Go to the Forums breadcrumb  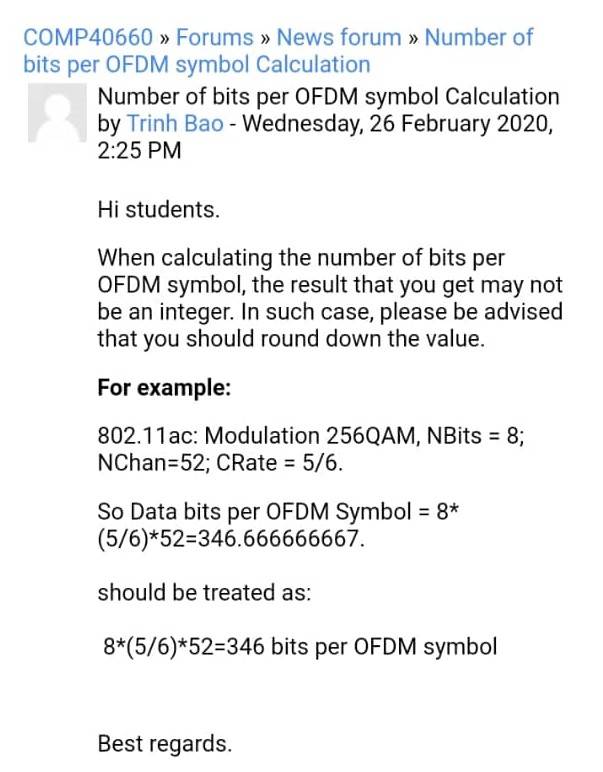click(x=215, y=38)
